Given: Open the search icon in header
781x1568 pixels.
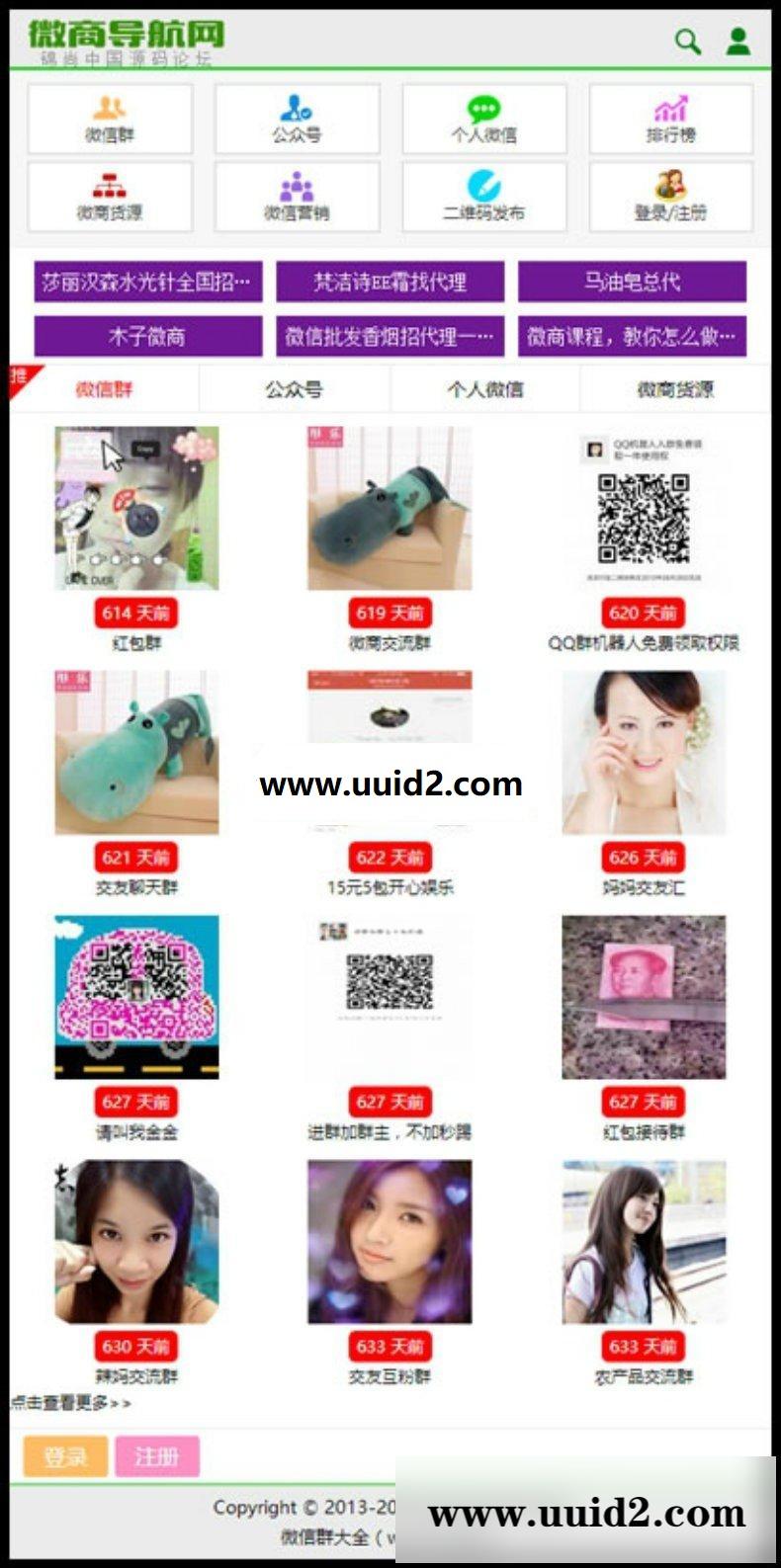Looking at the screenshot, I should (687, 41).
